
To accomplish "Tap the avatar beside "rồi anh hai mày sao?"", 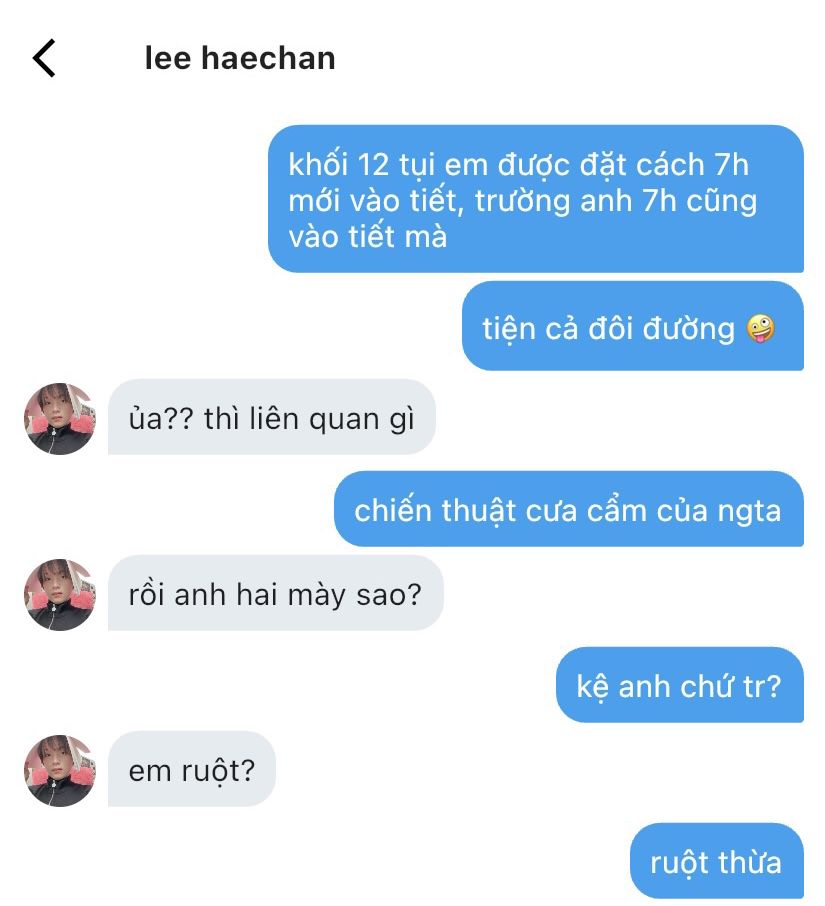I will tap(60, 594).
